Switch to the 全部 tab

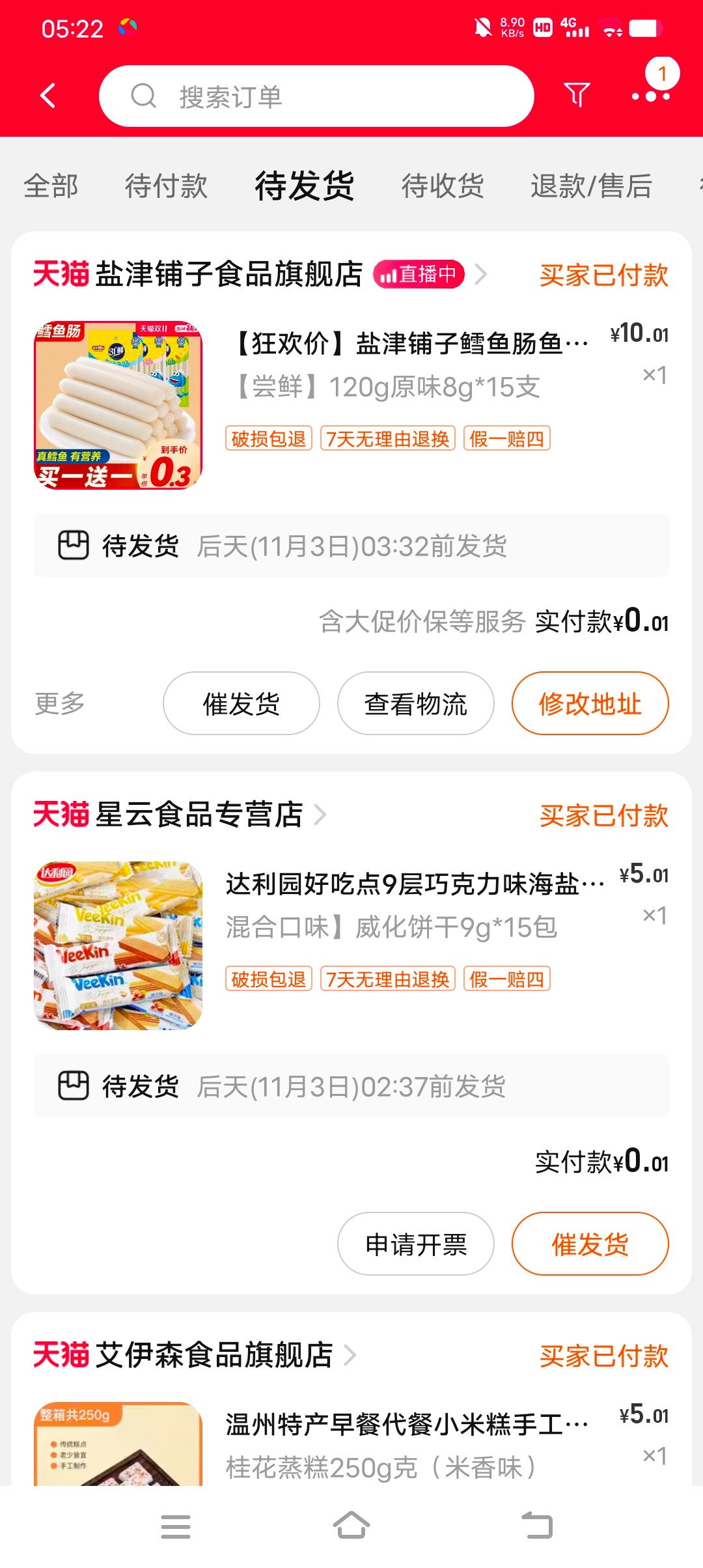pyautogui.click(x=51, y=186)
